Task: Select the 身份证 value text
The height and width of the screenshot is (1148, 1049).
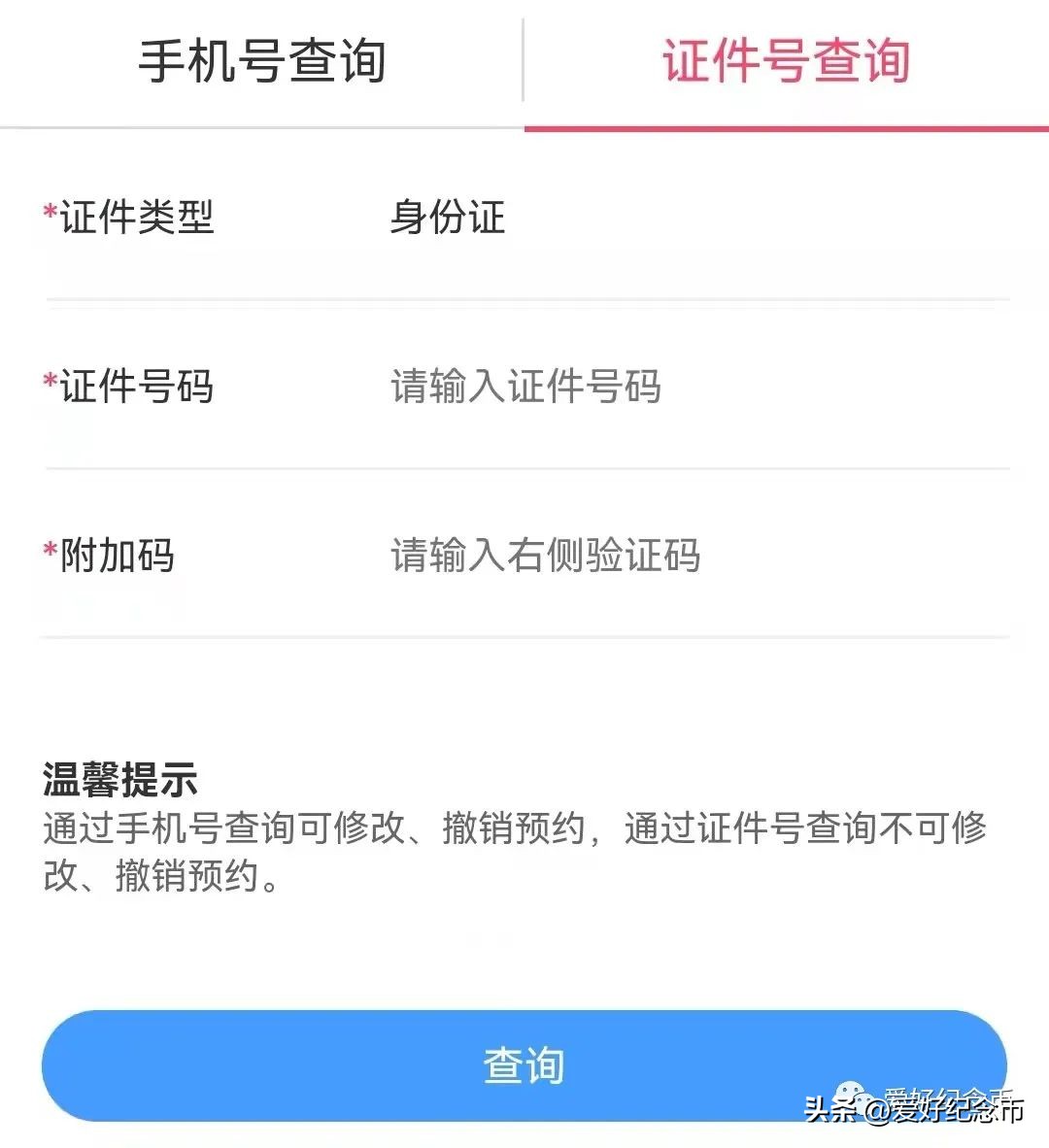Action: (x=446, y=219)
